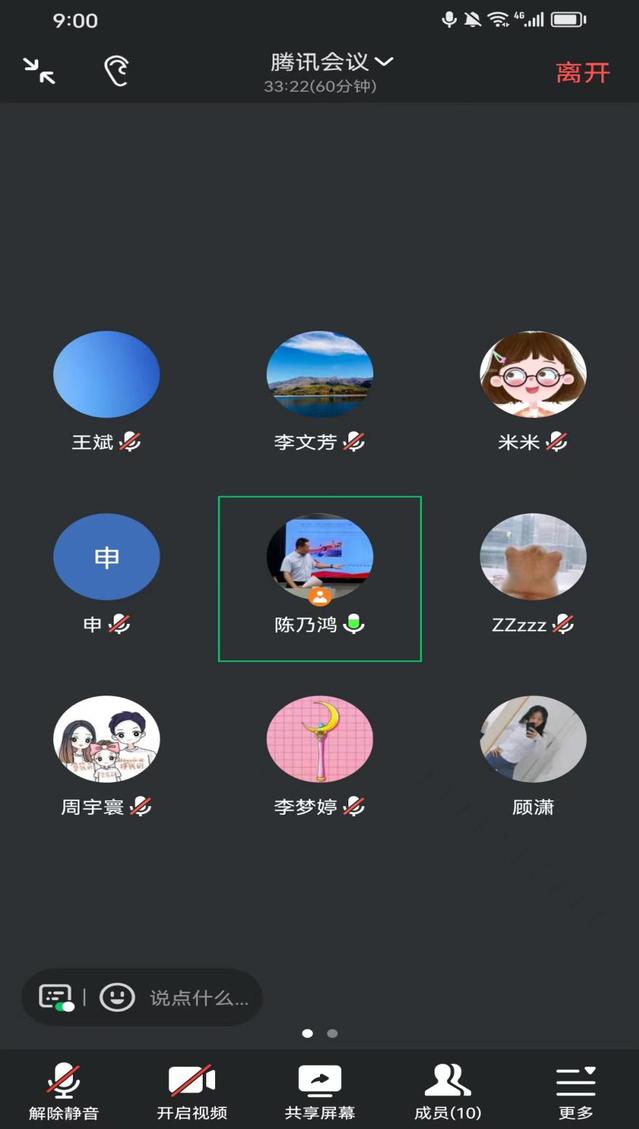The image size is (639, 1129).
Task: Type a message in 说点什么
Action: (198, 997)
